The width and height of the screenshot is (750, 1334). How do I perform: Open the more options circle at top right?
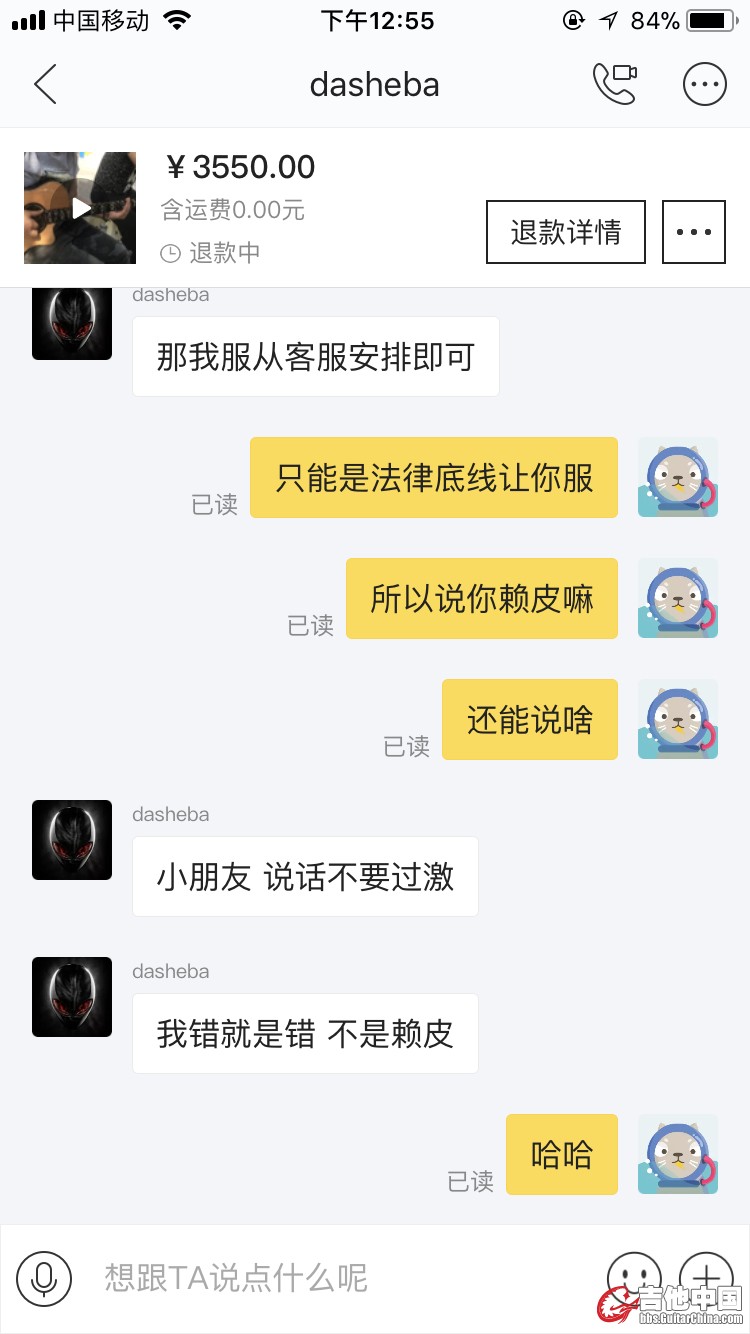704,84
